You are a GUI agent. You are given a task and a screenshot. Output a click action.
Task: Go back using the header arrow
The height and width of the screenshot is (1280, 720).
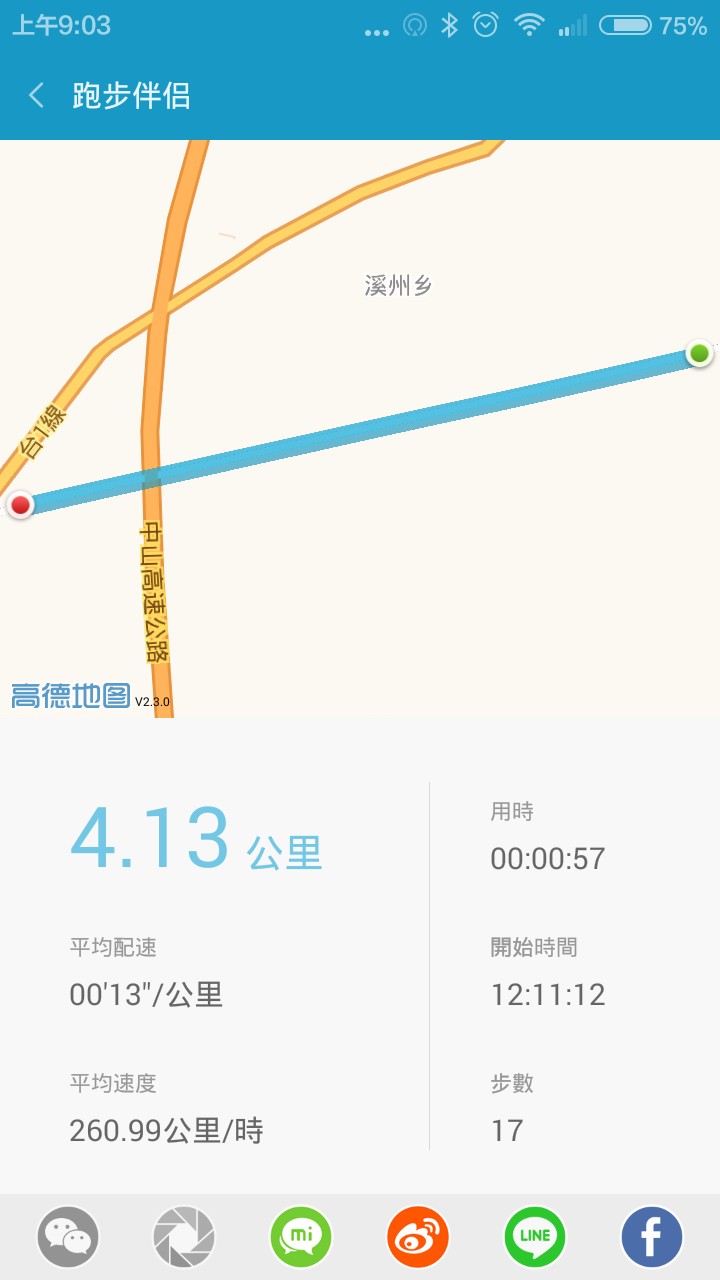pyautogui.click(x=37, y=96)
